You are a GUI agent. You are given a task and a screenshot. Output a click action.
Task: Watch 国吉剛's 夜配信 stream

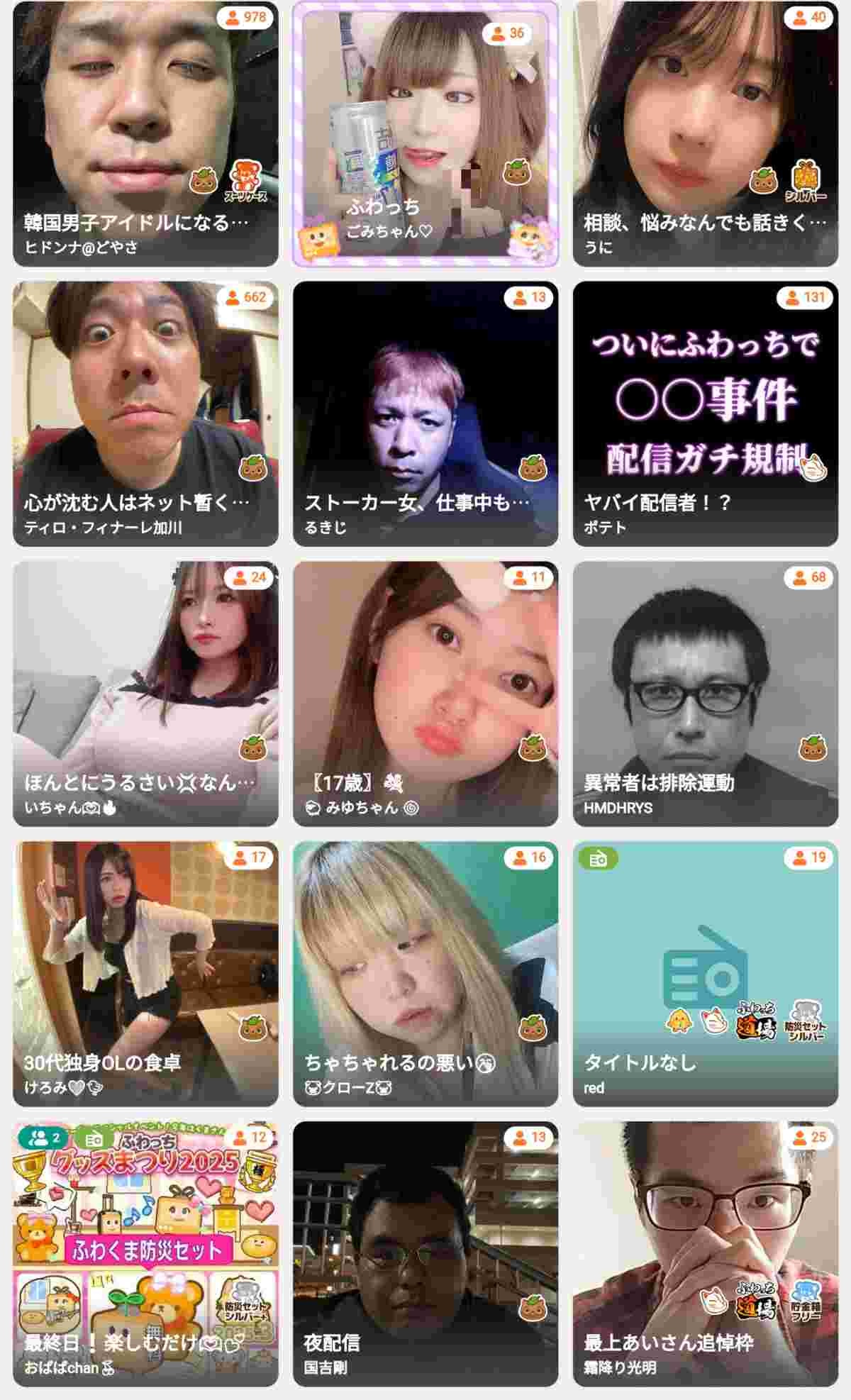[x=425, y=1254]
